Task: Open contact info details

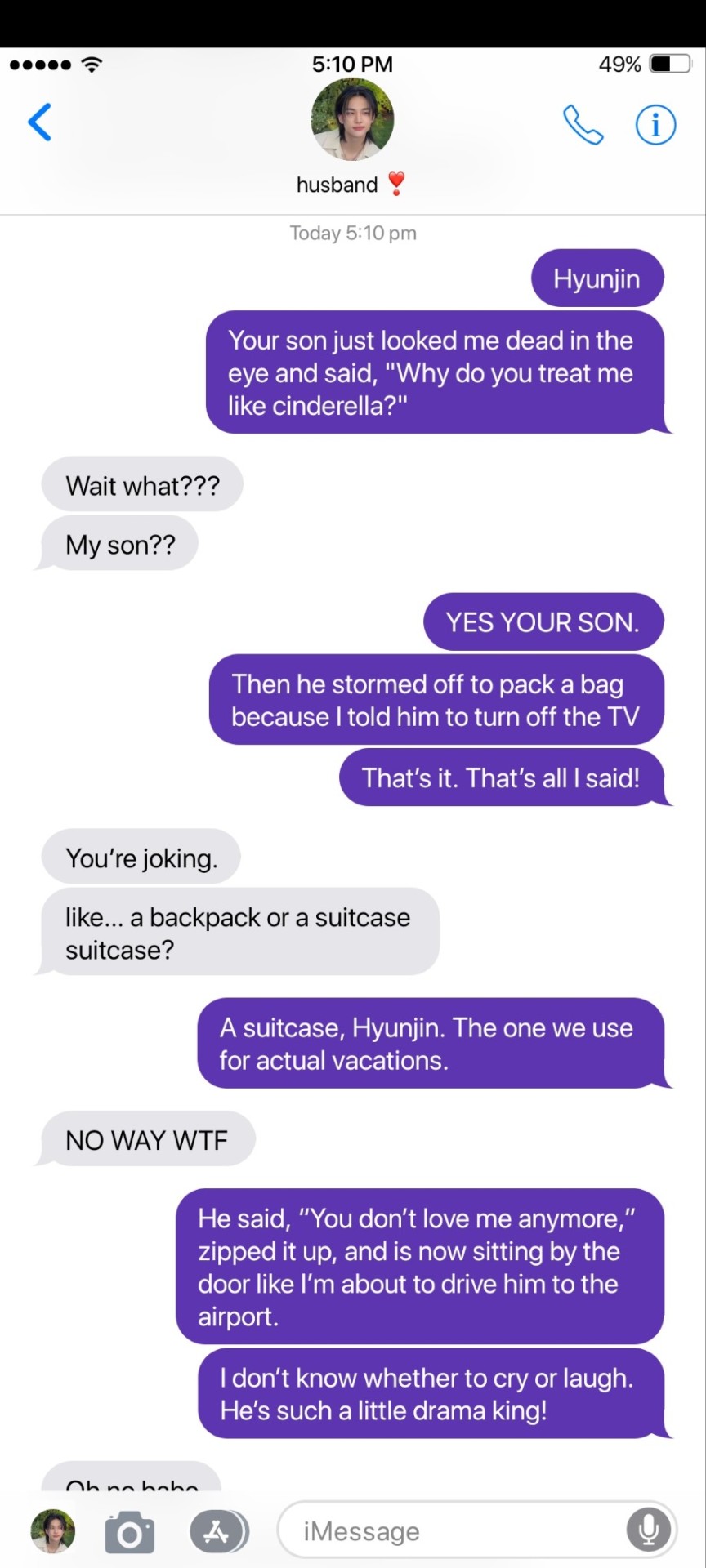Action: pos(655,125)
